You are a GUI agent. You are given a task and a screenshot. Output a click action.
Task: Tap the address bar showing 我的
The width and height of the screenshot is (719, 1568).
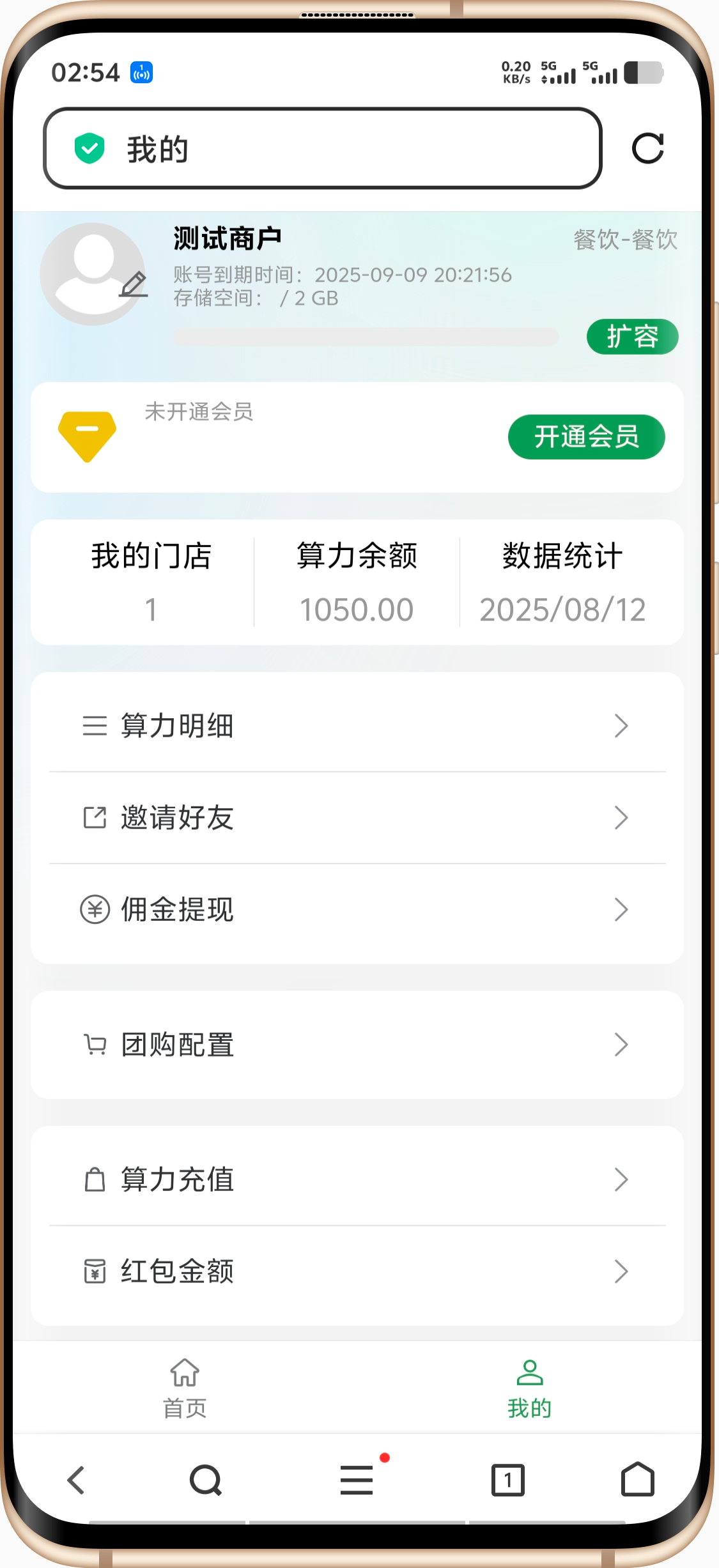323,149
